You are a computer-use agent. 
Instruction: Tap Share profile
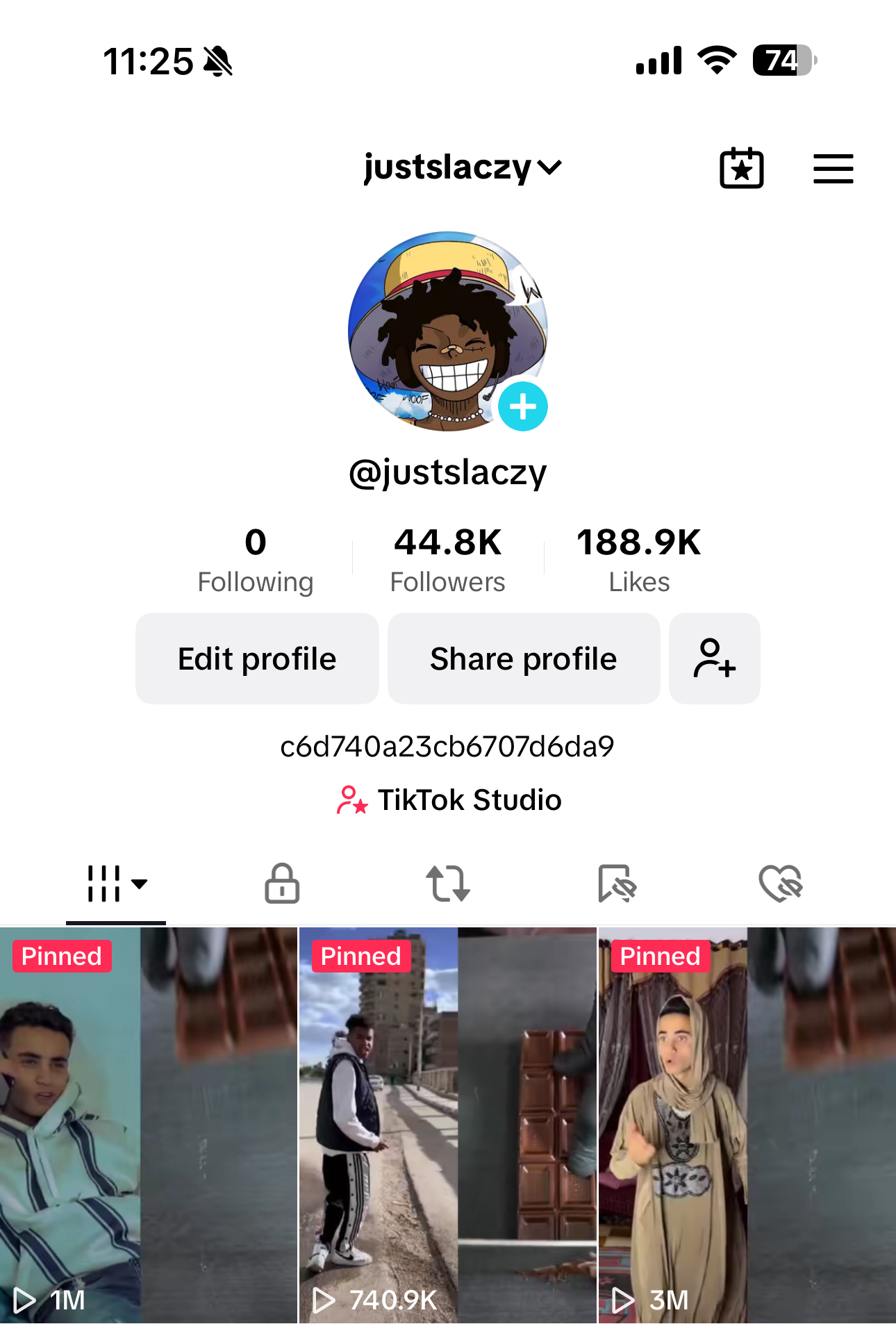523,659
